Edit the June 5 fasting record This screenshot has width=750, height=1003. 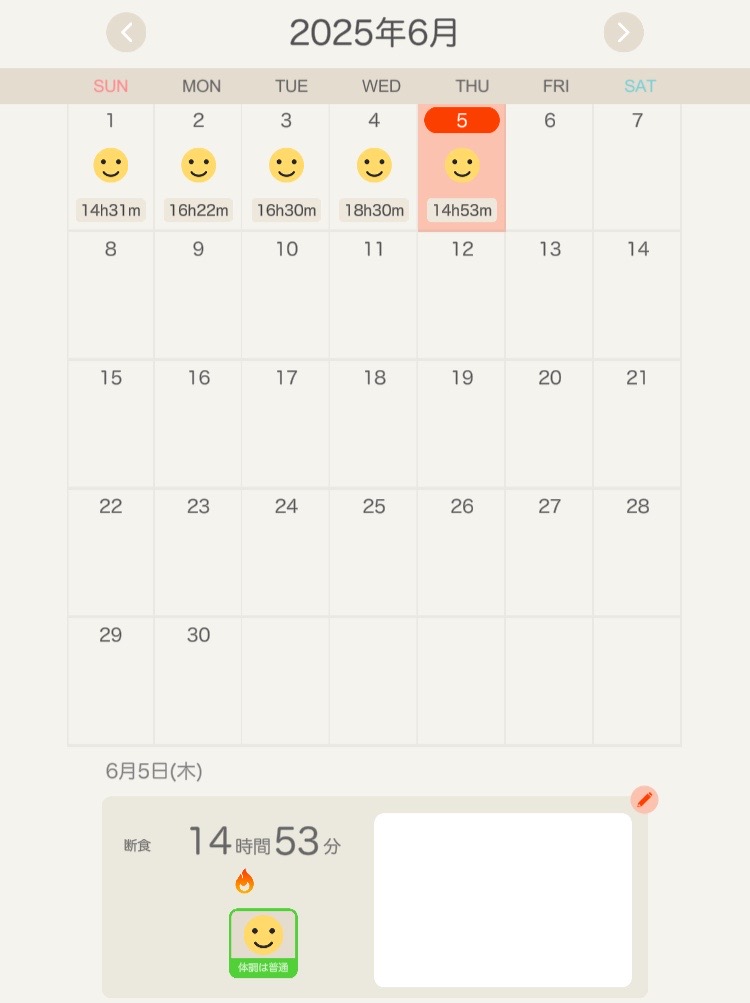[644, 800]
